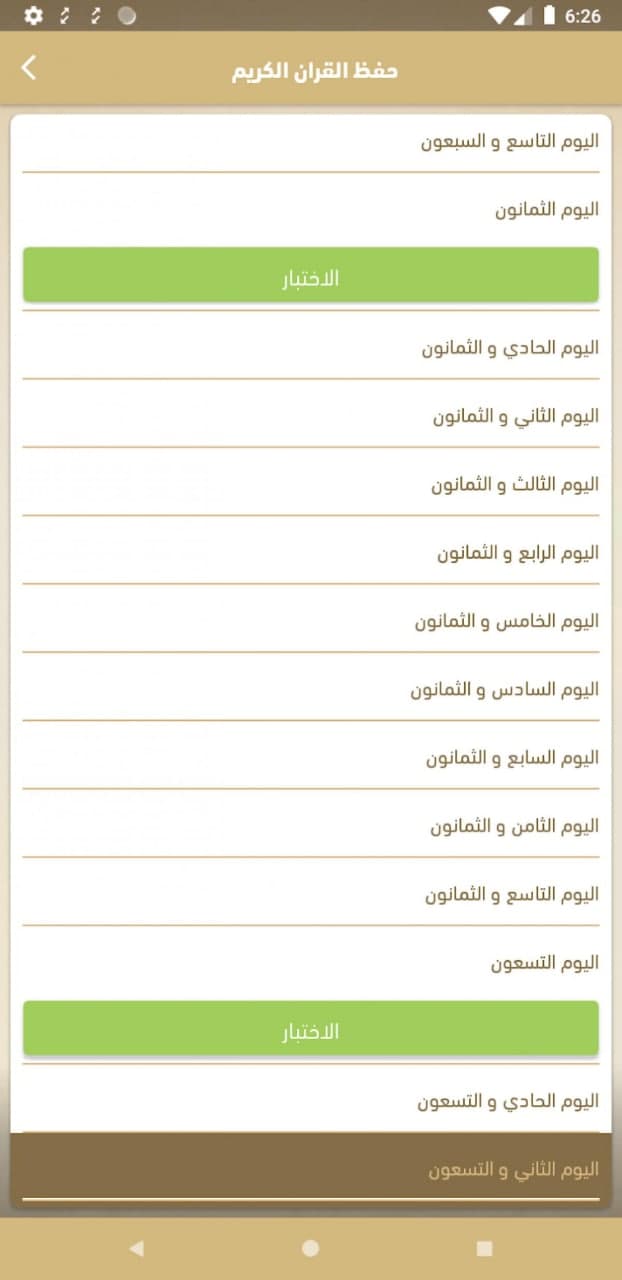Start the الاختبار after اليوم التسعون
622x1280 pixels.
(x=311, y=1028)
